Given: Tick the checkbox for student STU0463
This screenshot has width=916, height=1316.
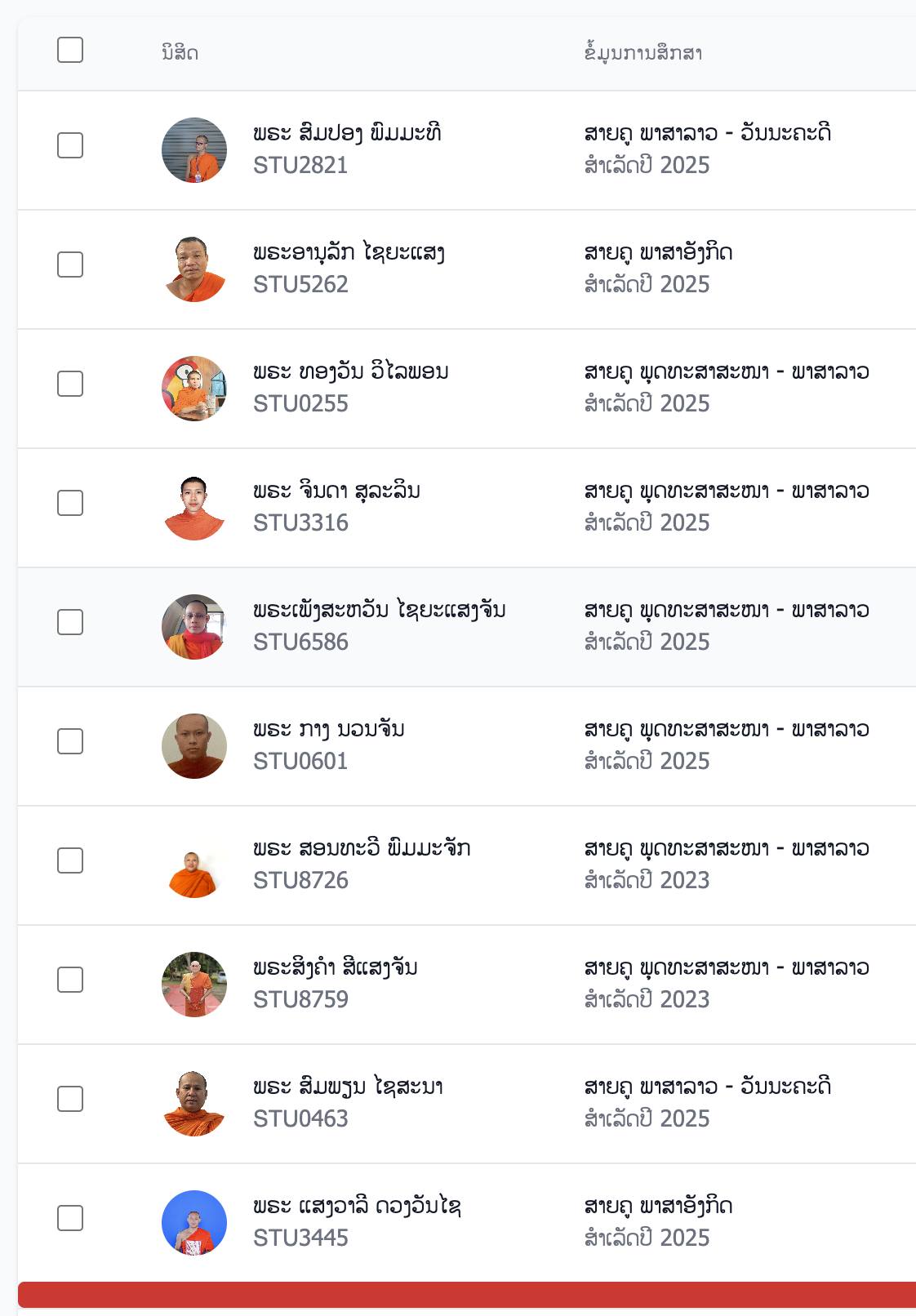Looking at the screenshot, I should pyautogui.click(x=70, y=1099).
